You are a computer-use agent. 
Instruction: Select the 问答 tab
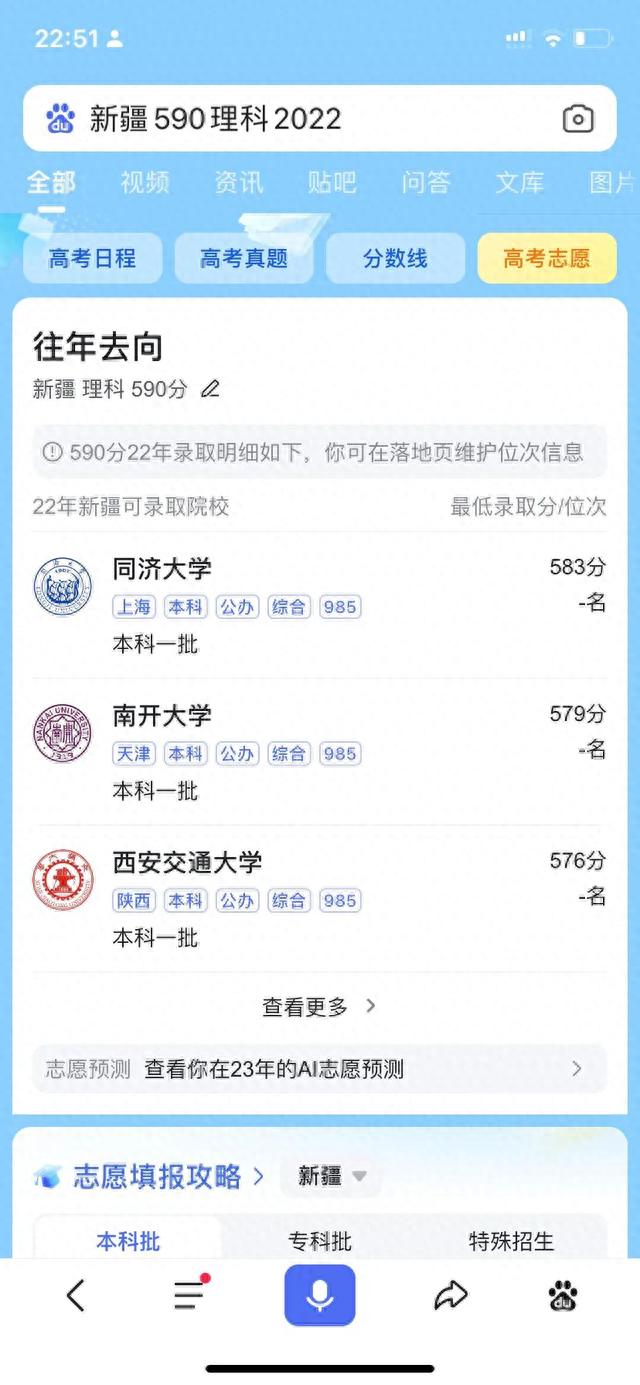click(426, 182)
